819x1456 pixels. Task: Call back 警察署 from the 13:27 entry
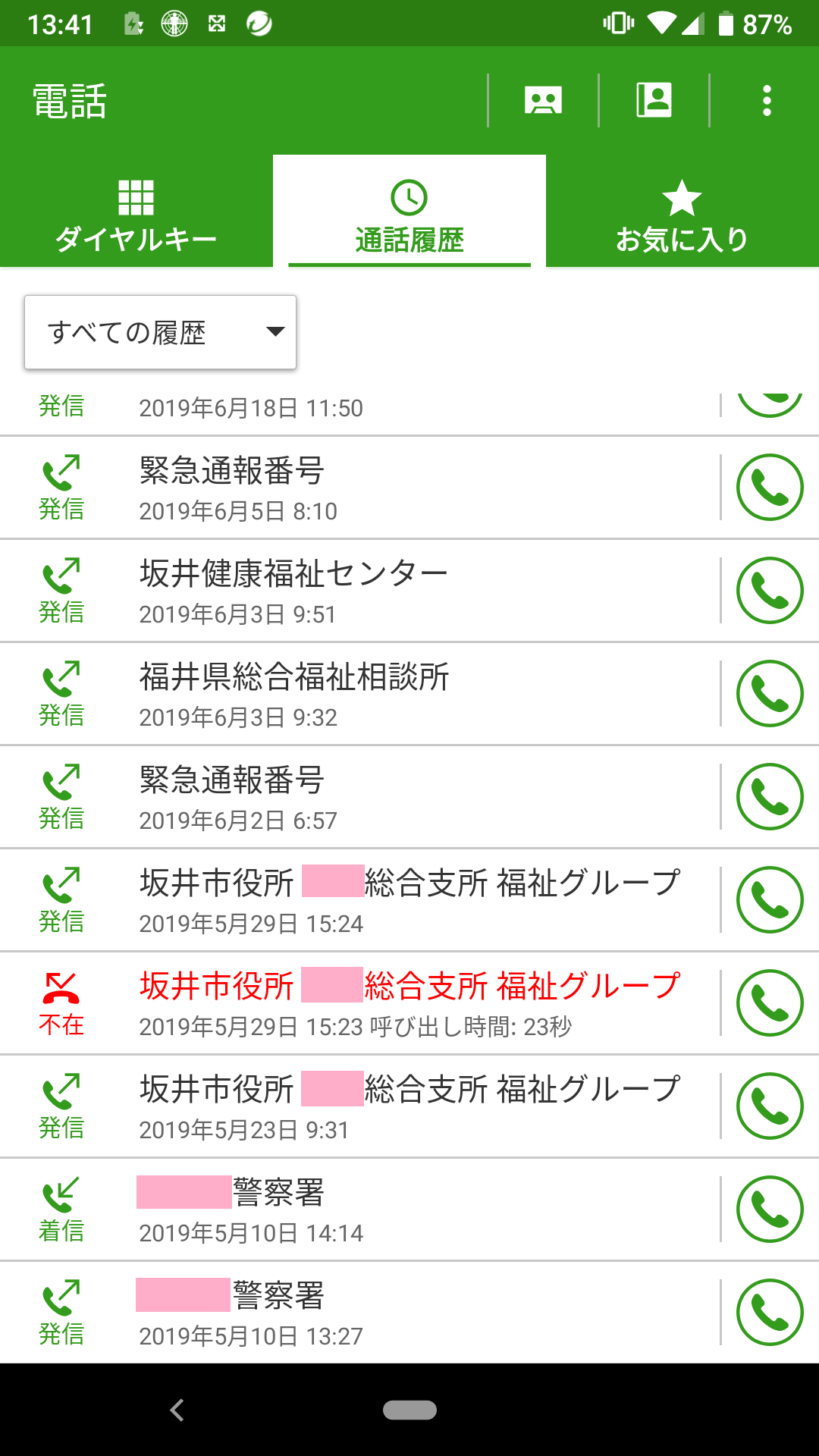769,1313
